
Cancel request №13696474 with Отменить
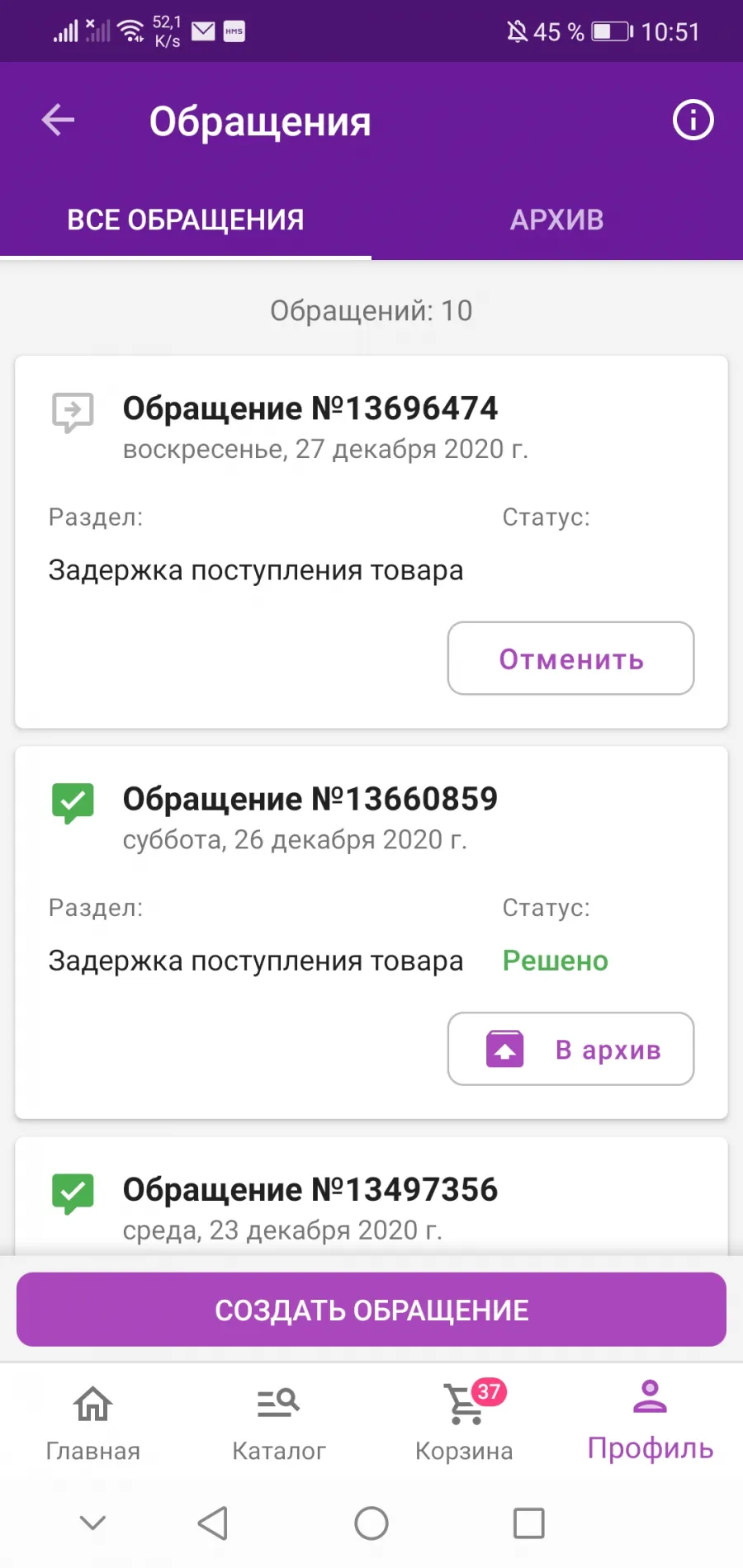tap(570, 659)
